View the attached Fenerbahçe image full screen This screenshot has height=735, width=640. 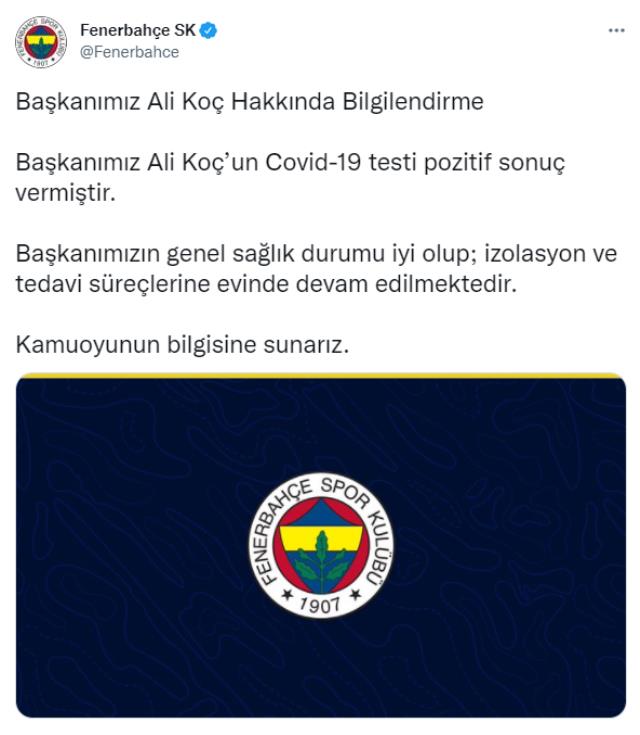pos(320,545)
